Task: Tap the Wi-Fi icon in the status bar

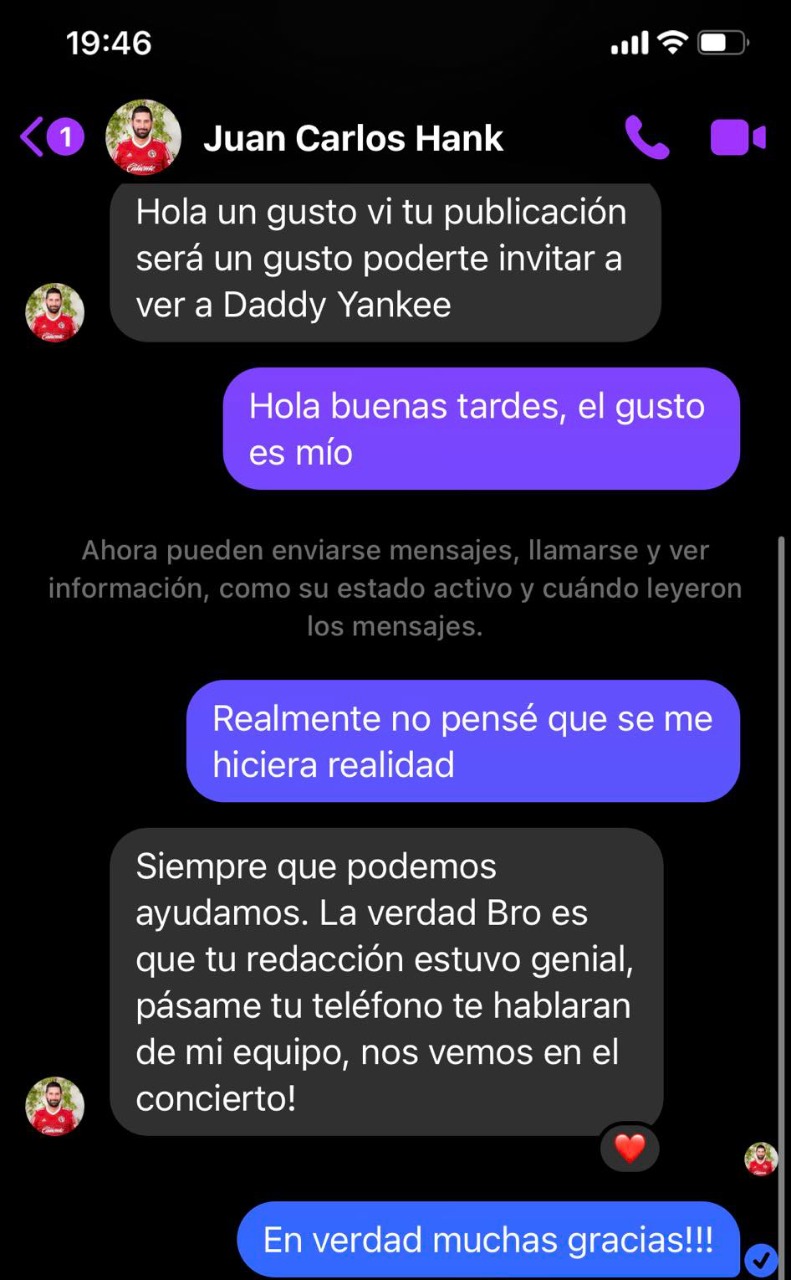Action: pyautogui.click(x=675, y=42)
